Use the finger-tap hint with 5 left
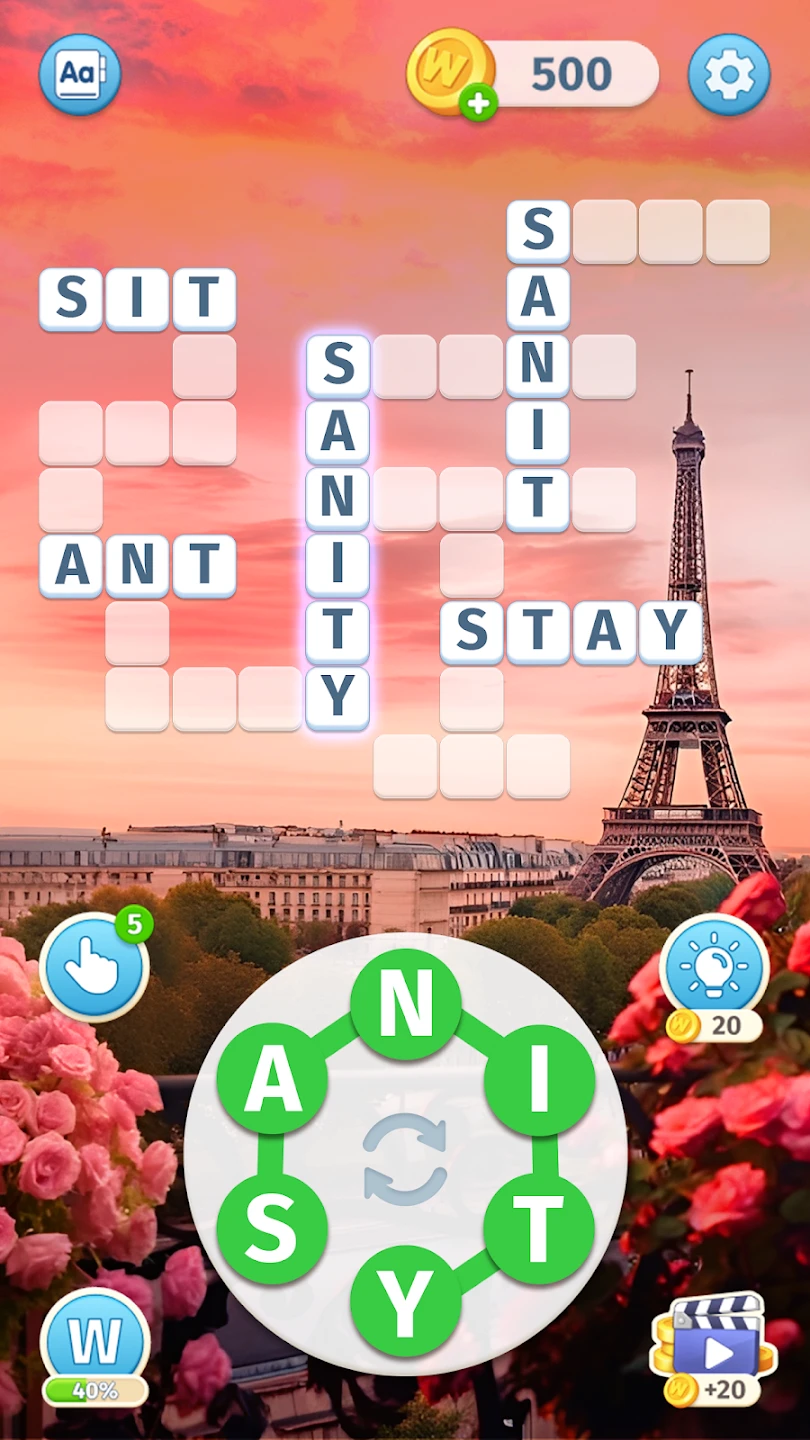Screen dimensions: 810x1440 [94, 967]
